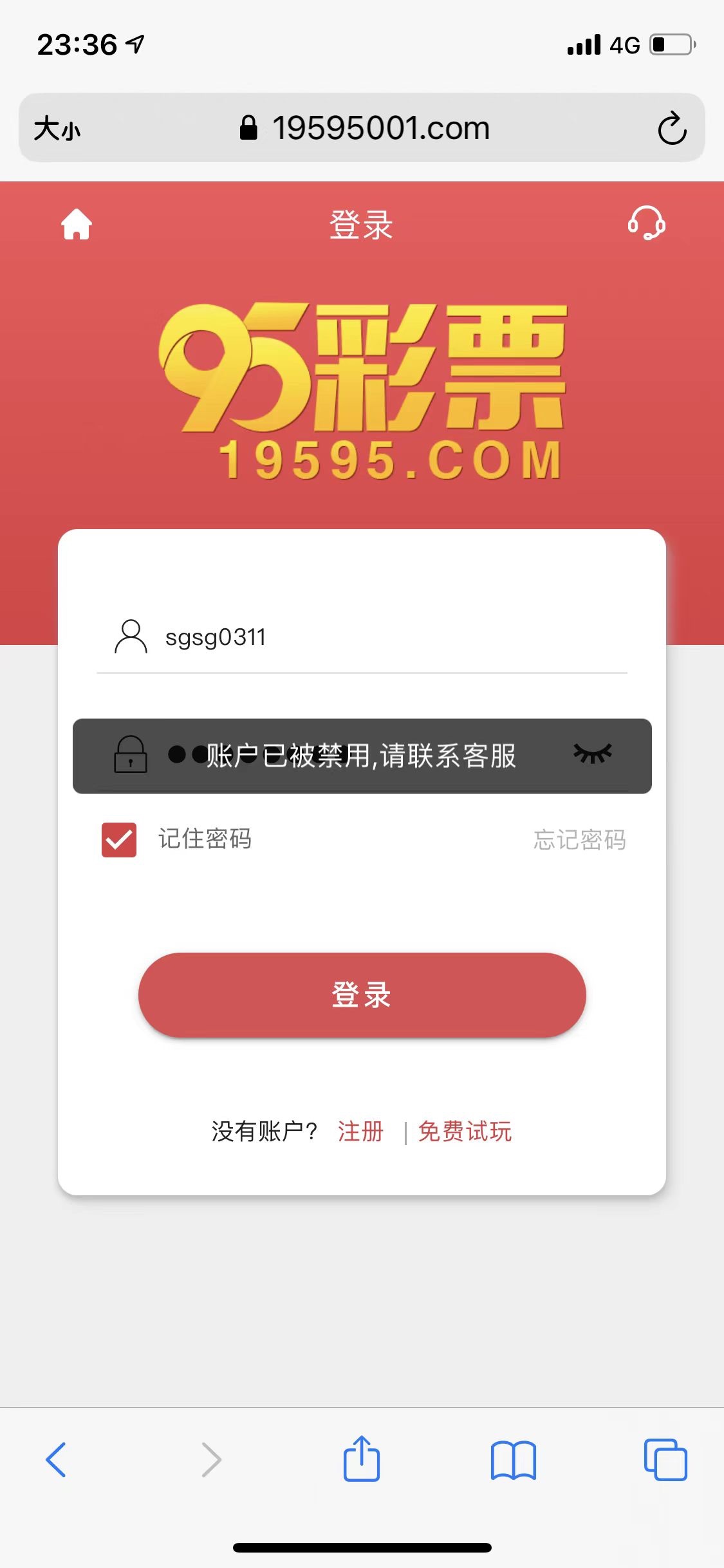Tap the share icon in Safari toolbar

(362, 1459)
